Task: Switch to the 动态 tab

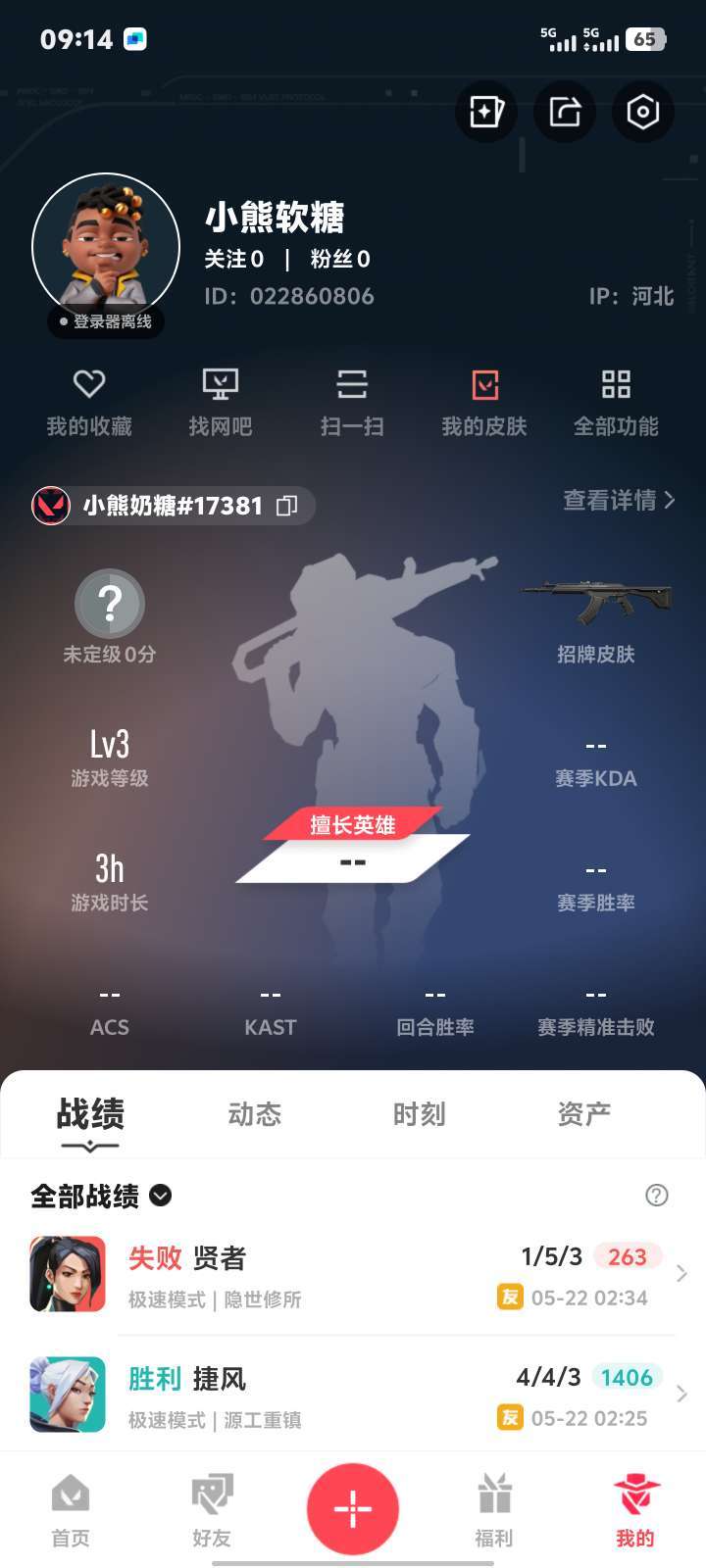Action: (255, 1114)
